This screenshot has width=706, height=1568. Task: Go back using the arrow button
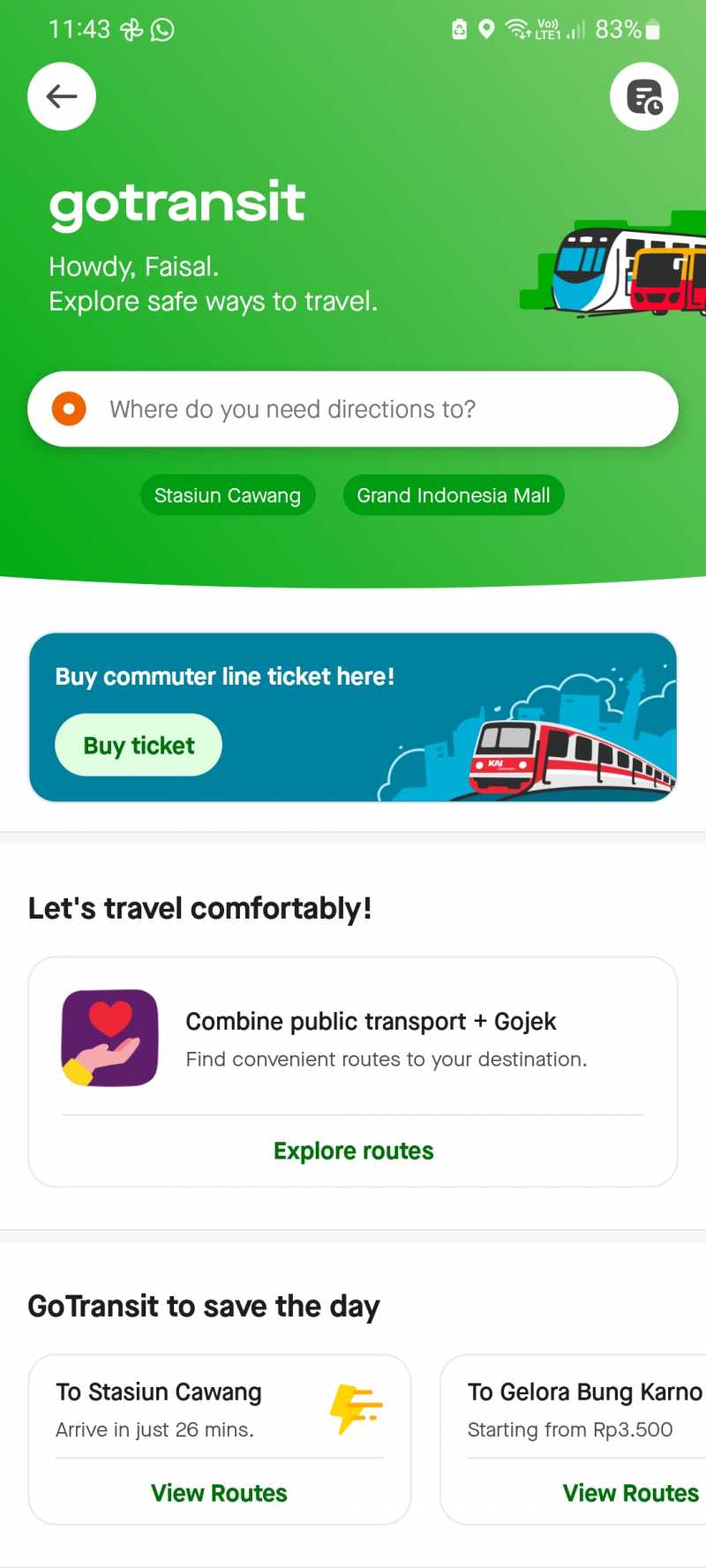(x=62, y=96)
